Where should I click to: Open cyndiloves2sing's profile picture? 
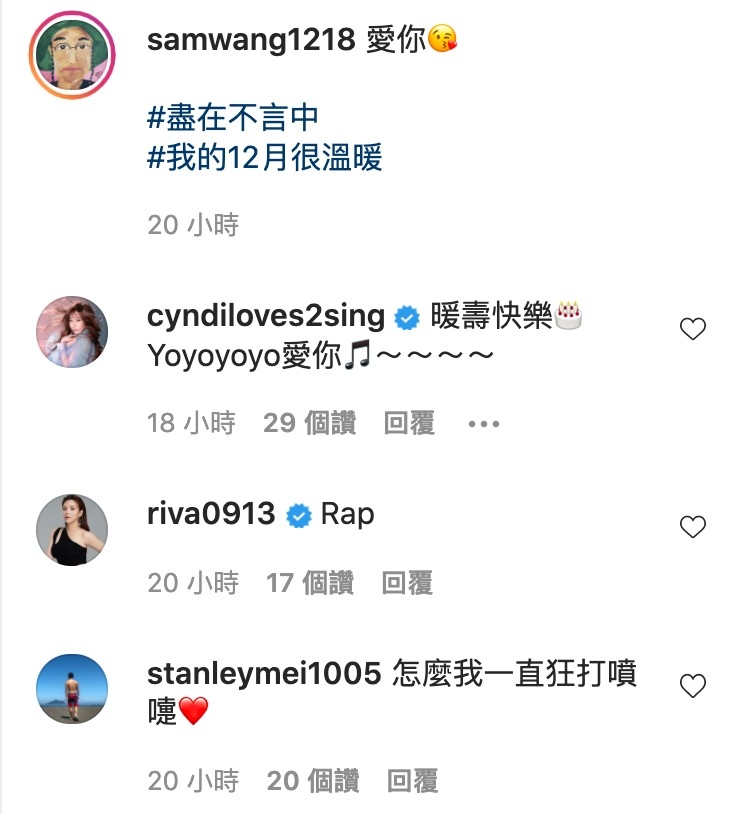[x=71, y=331]
